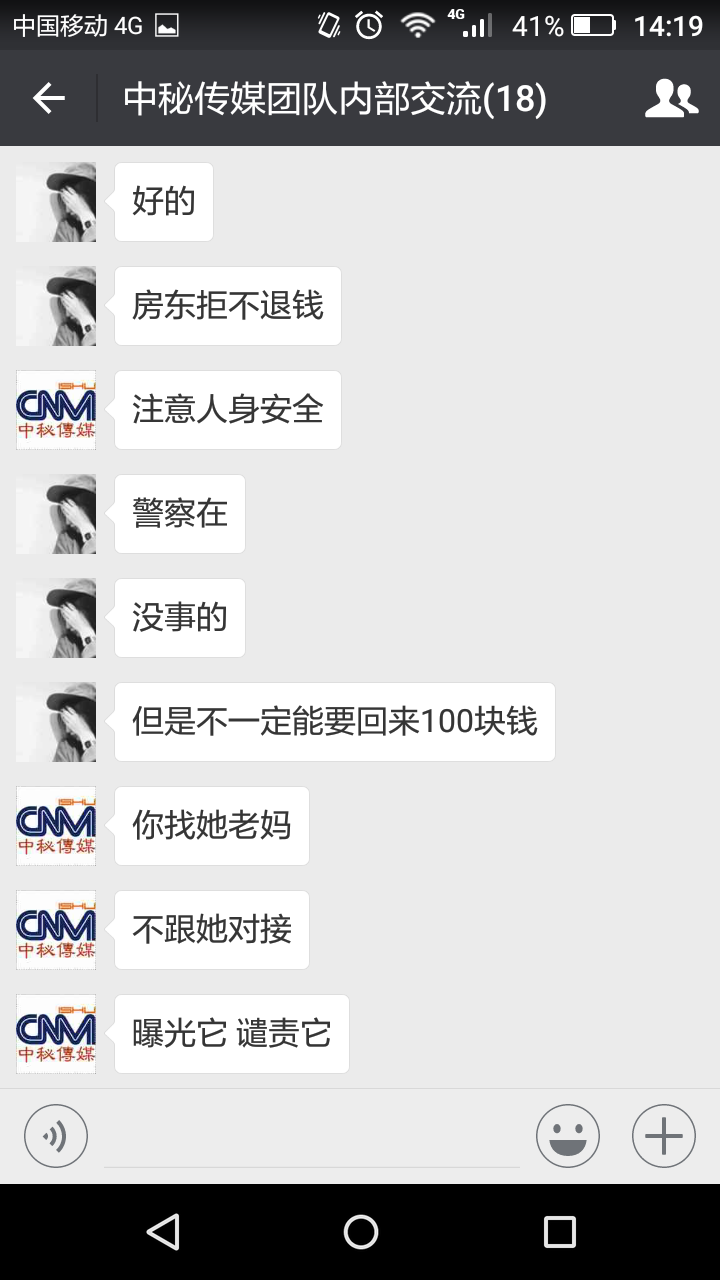This screenshot has height=1280, width=720.
Task: Open group members info icon
Action: pyautogui.click(x=671, y=98)
